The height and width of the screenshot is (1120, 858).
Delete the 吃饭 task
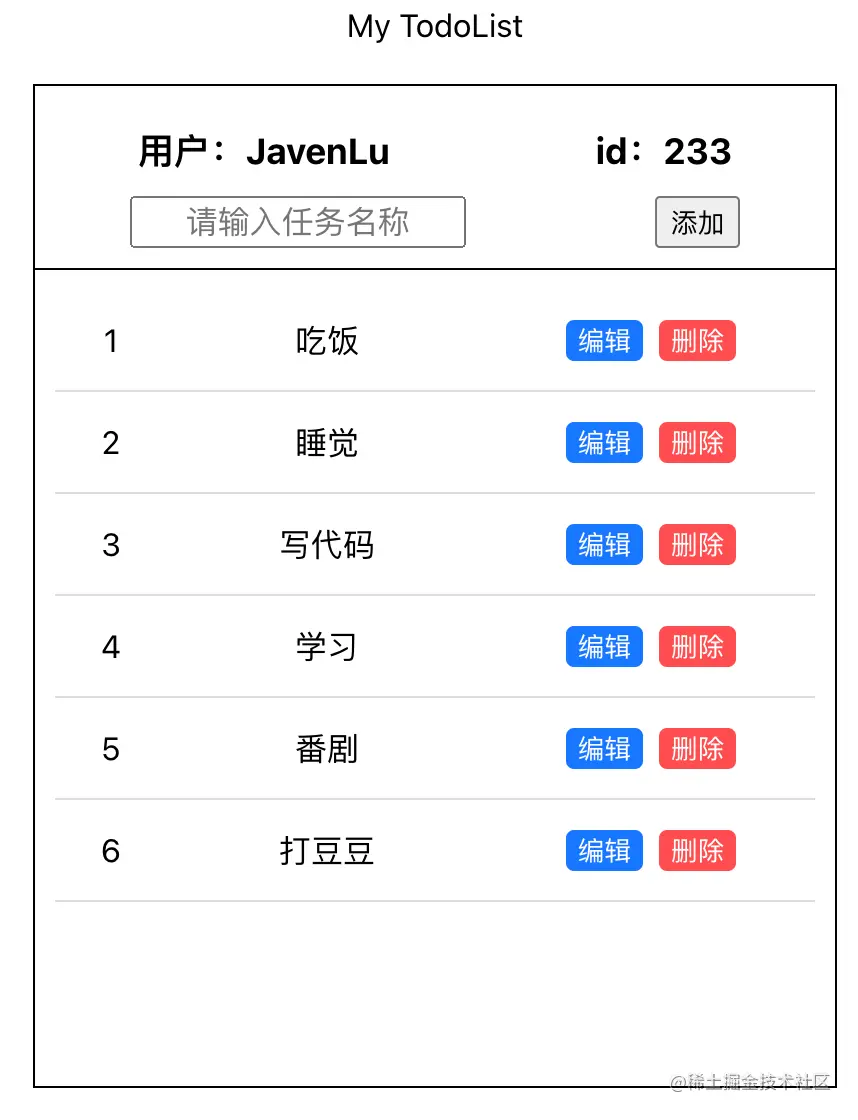pyautogui.click(x=697, y=341)
